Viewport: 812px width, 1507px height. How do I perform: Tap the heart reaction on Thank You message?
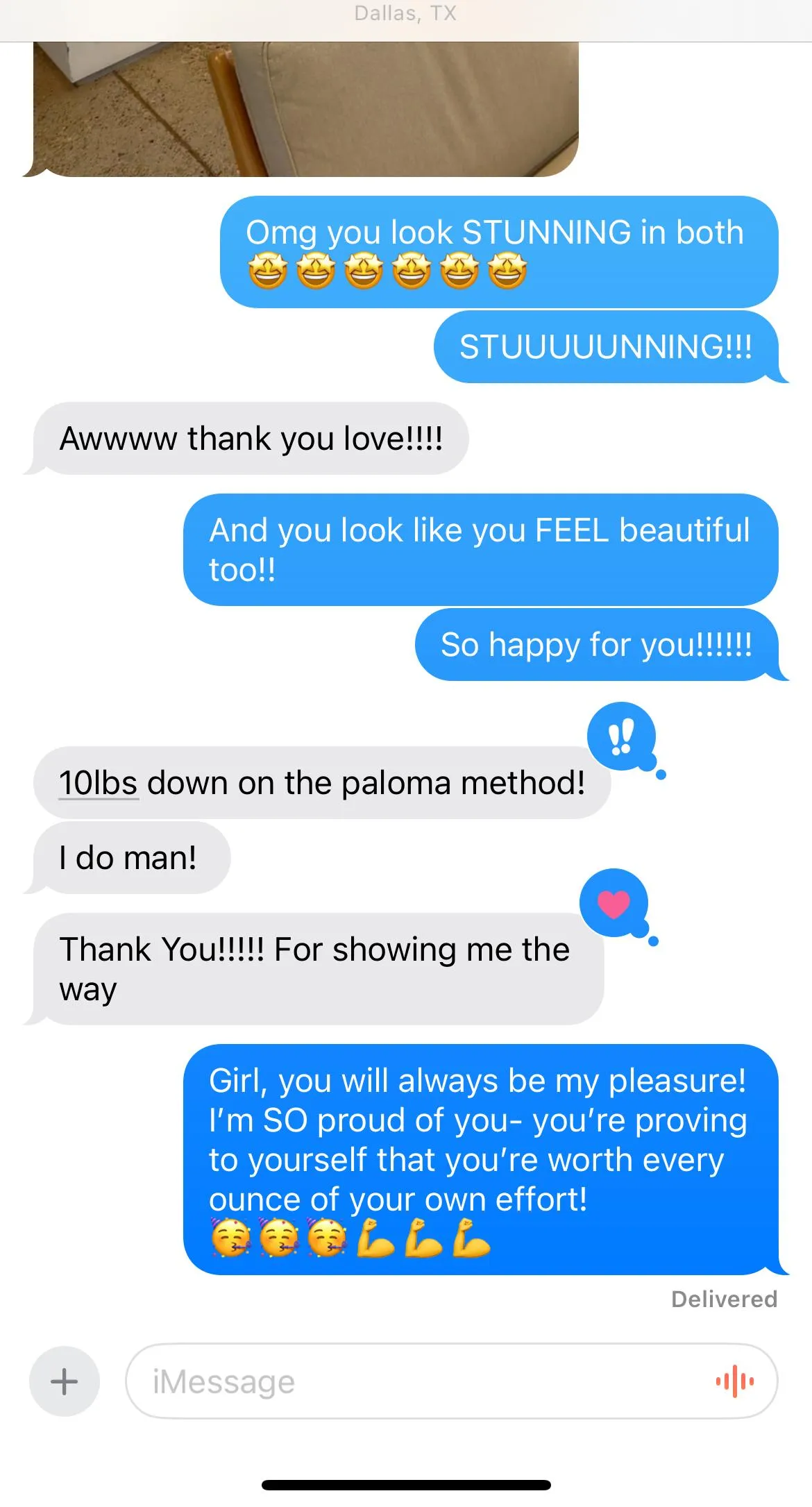coord(614,904)
